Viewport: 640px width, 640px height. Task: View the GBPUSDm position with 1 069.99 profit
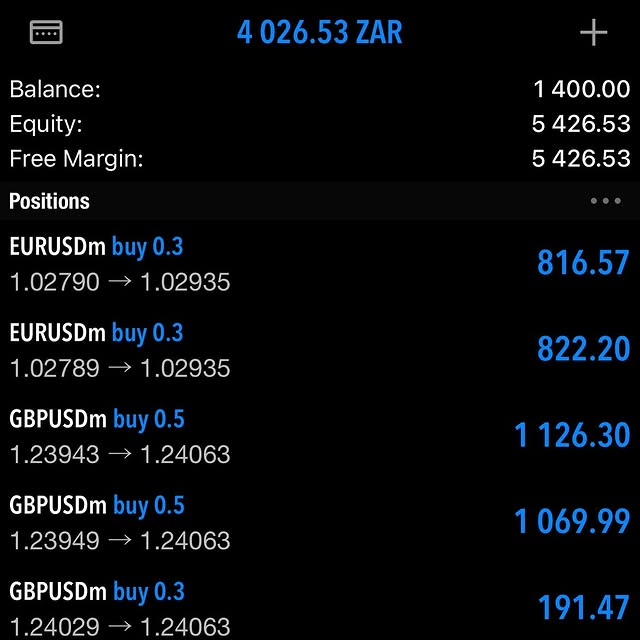[320, 522]
